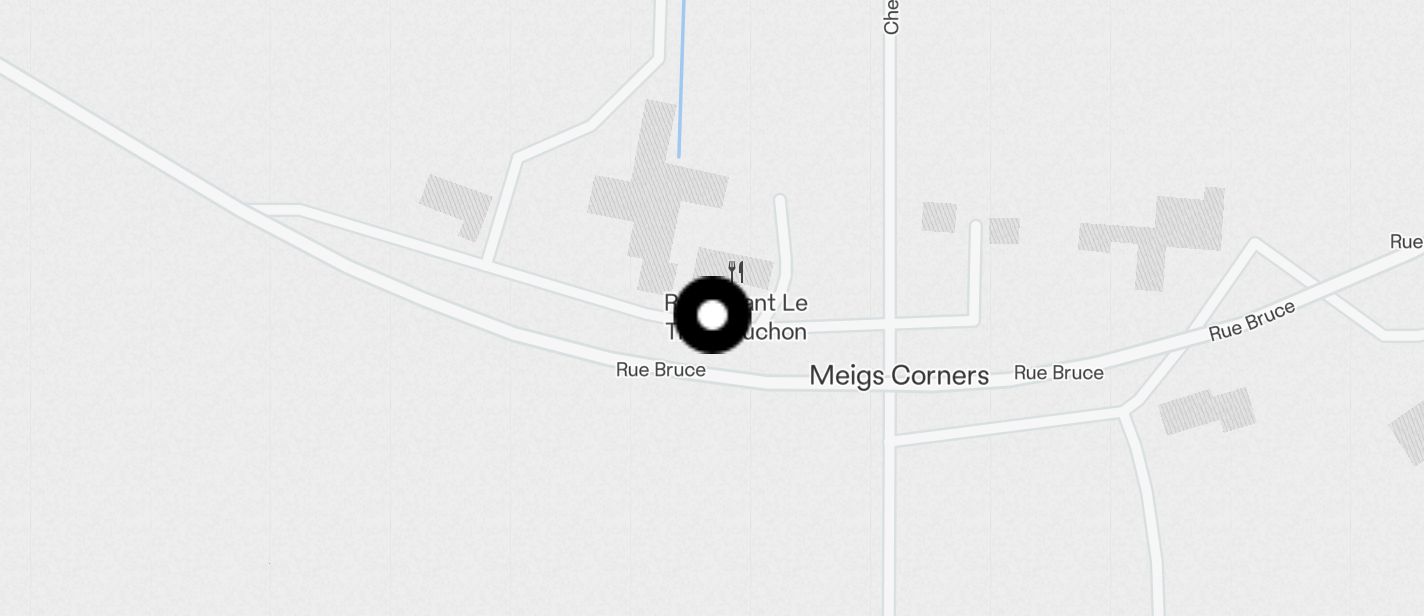Tap the black circular location marker
Screen dimensions: 1424x616
712,316
